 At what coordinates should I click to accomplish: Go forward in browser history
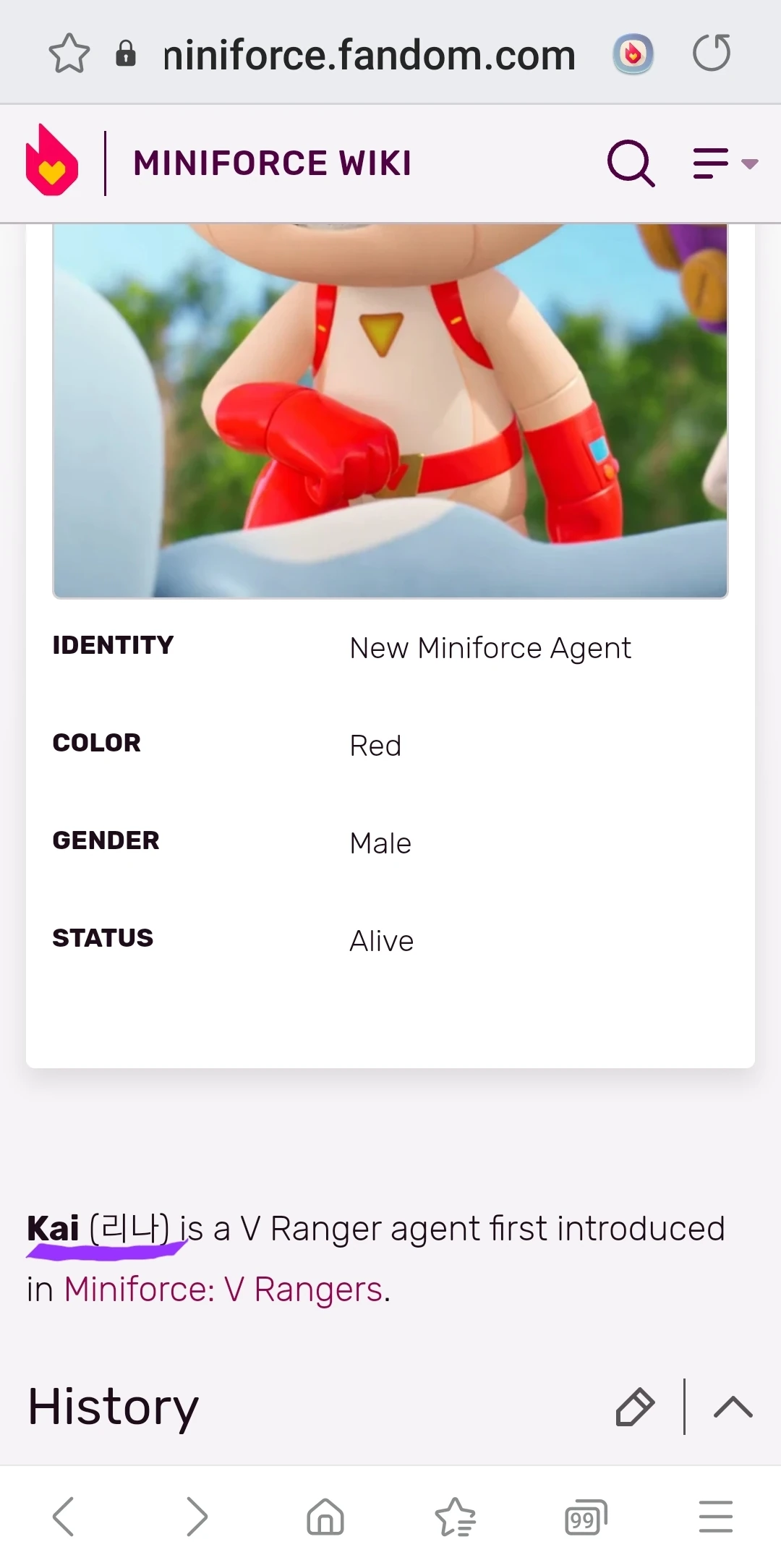pos(197,1517)
